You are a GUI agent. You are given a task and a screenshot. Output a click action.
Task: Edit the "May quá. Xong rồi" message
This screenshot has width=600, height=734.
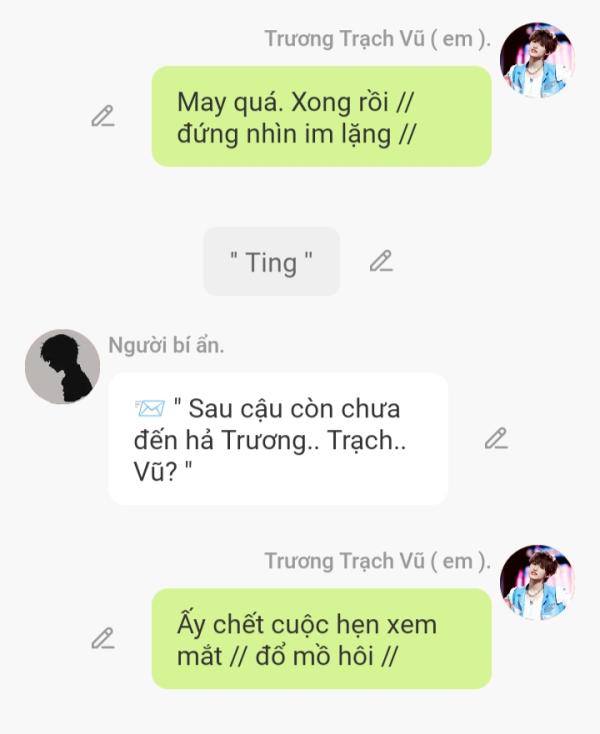[102, 116]
